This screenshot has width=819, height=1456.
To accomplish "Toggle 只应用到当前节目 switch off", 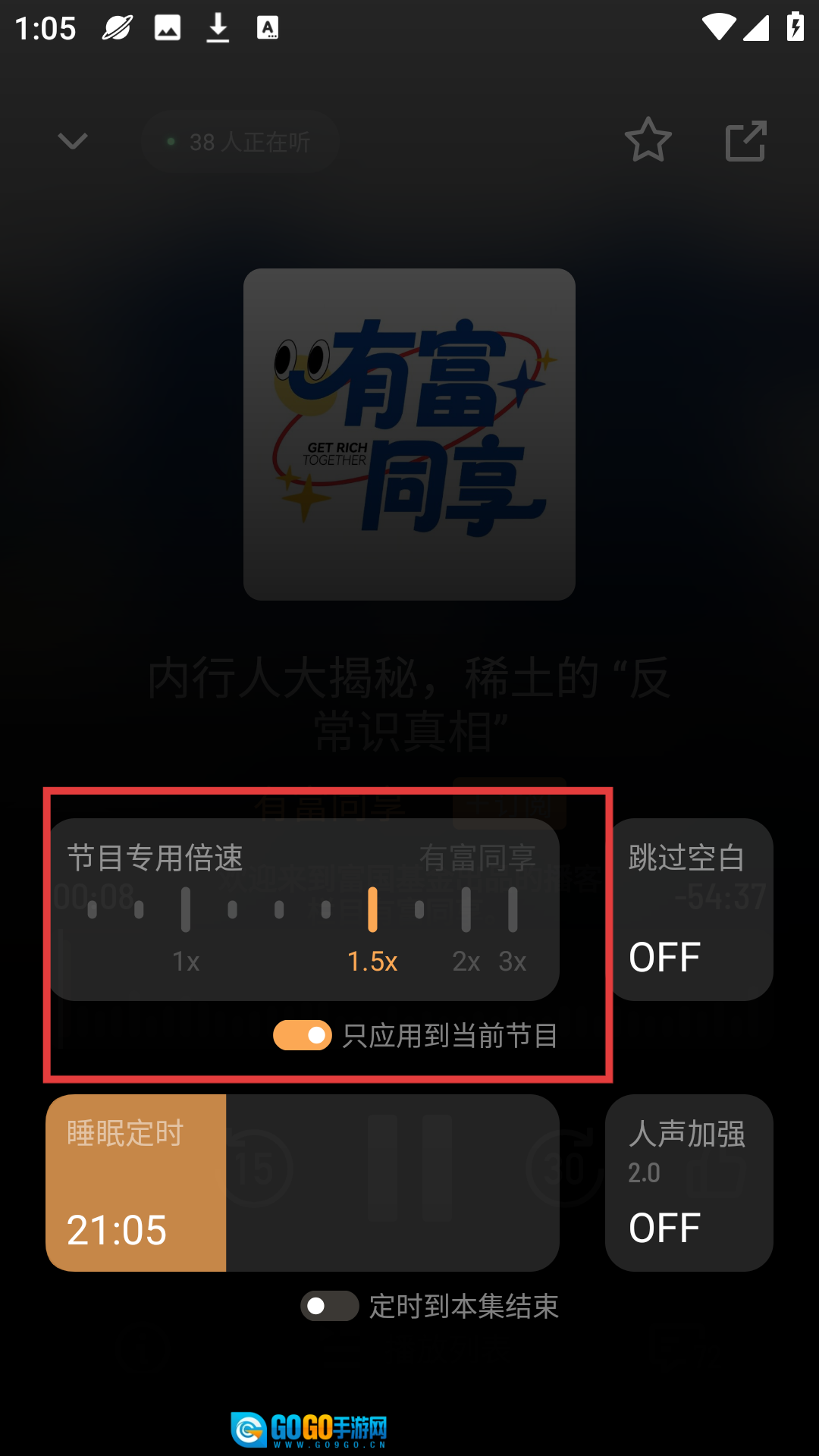I will coord(303,1036).
